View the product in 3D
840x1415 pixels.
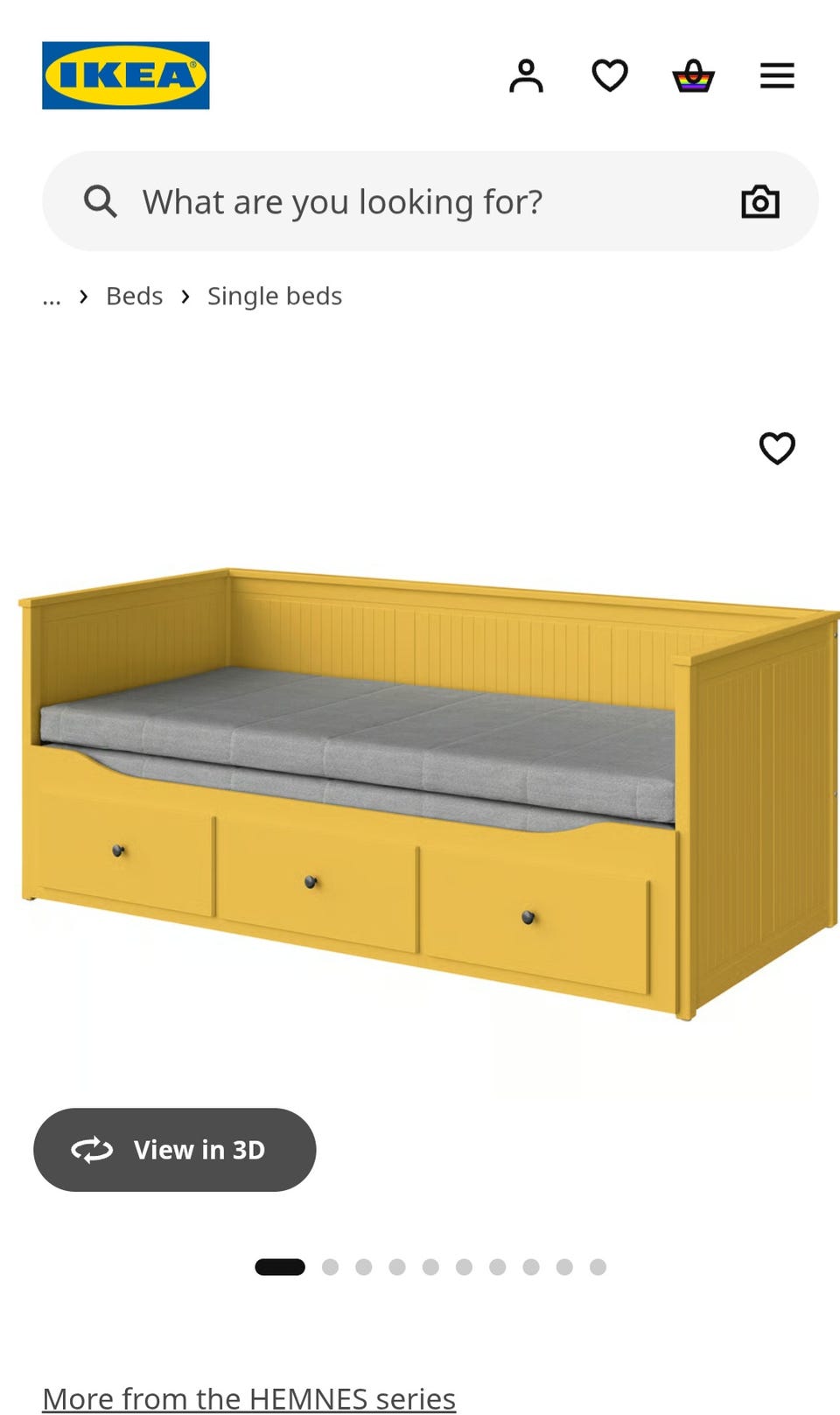[x=175, y=1150]
